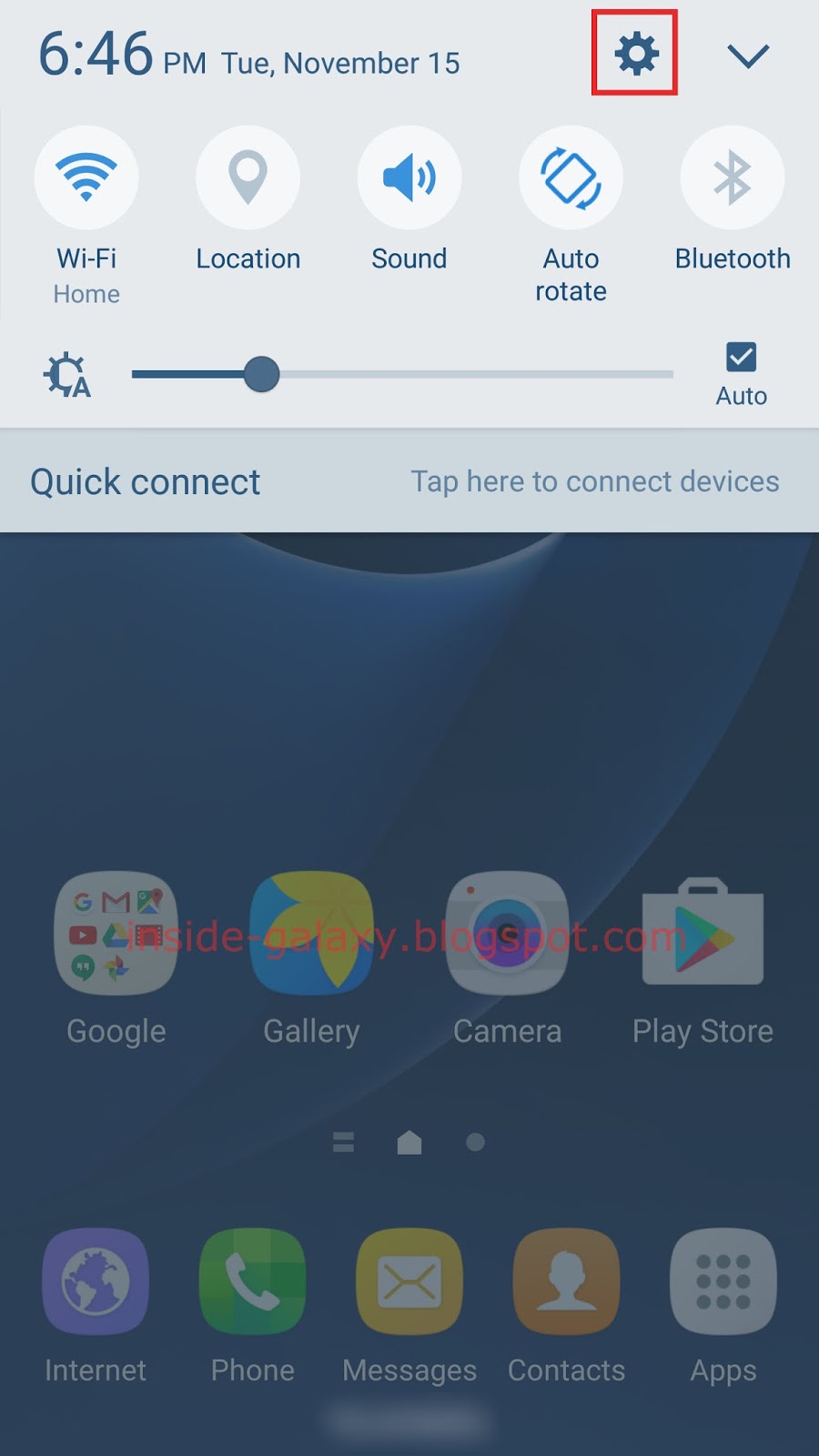Open Settings via the gear icon
Viewport: 819px width, 1456px height.
click(636, 54)
